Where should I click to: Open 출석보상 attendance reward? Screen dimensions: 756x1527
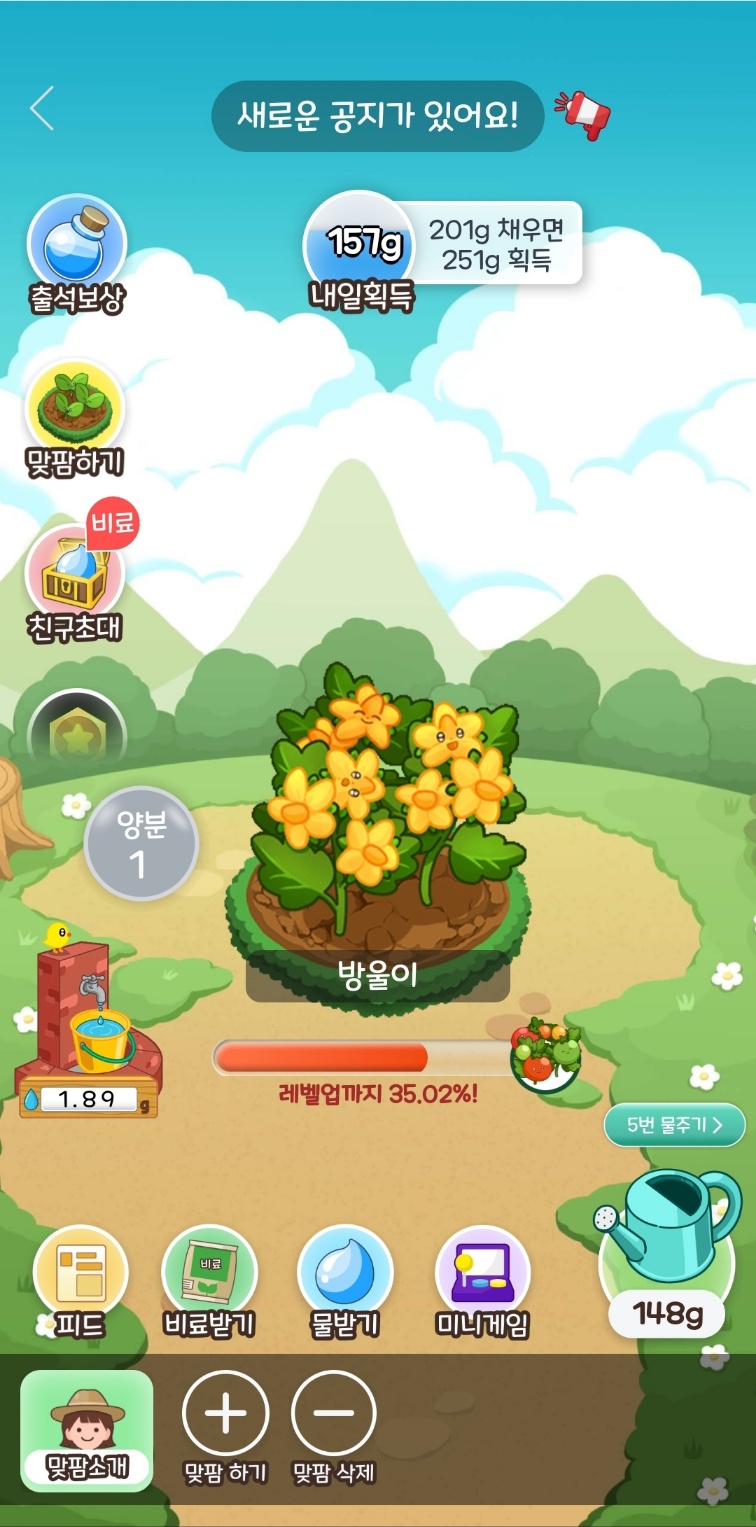[76, 243]
